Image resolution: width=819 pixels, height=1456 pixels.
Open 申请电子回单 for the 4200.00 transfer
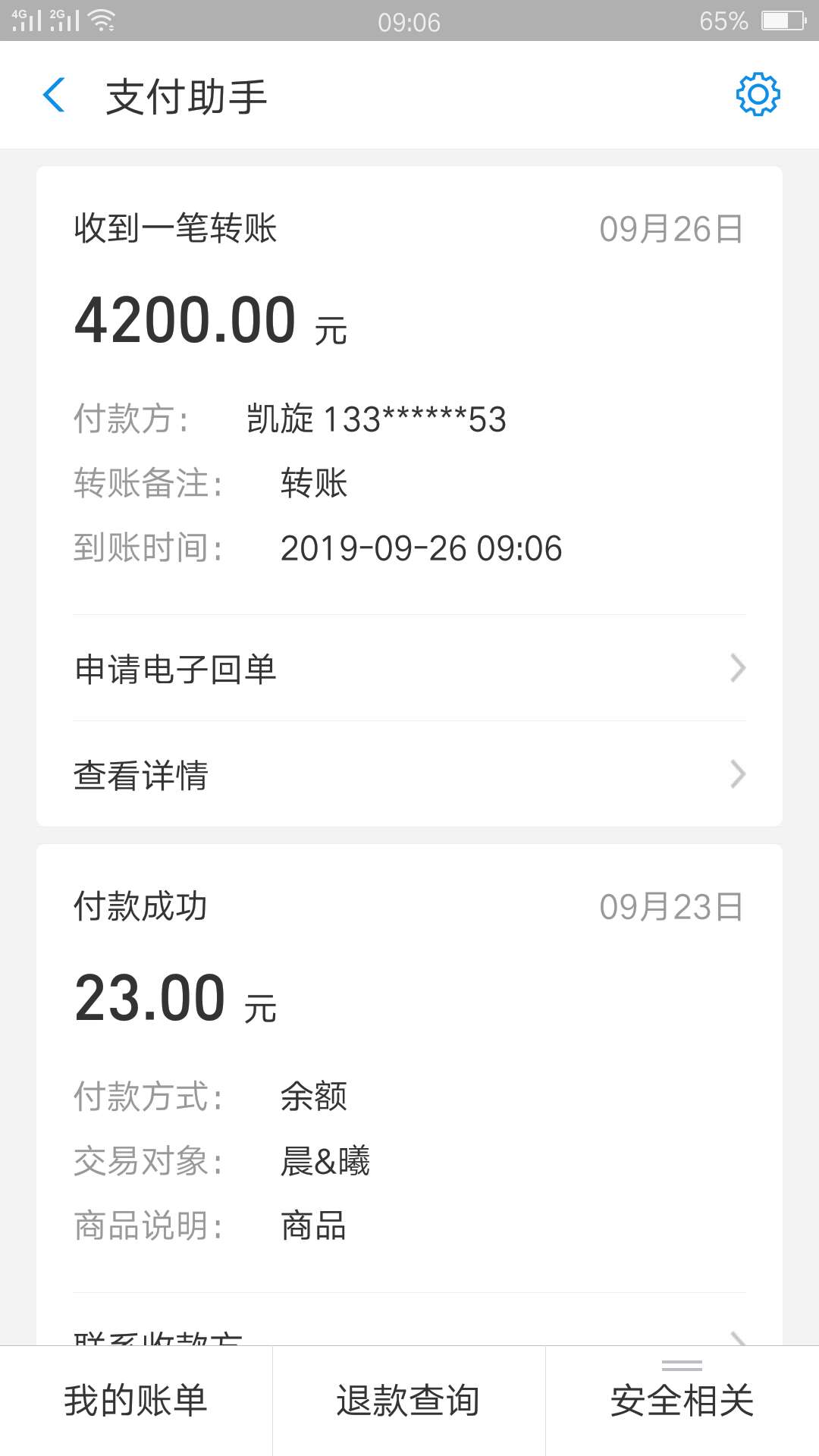pos(409,668)
